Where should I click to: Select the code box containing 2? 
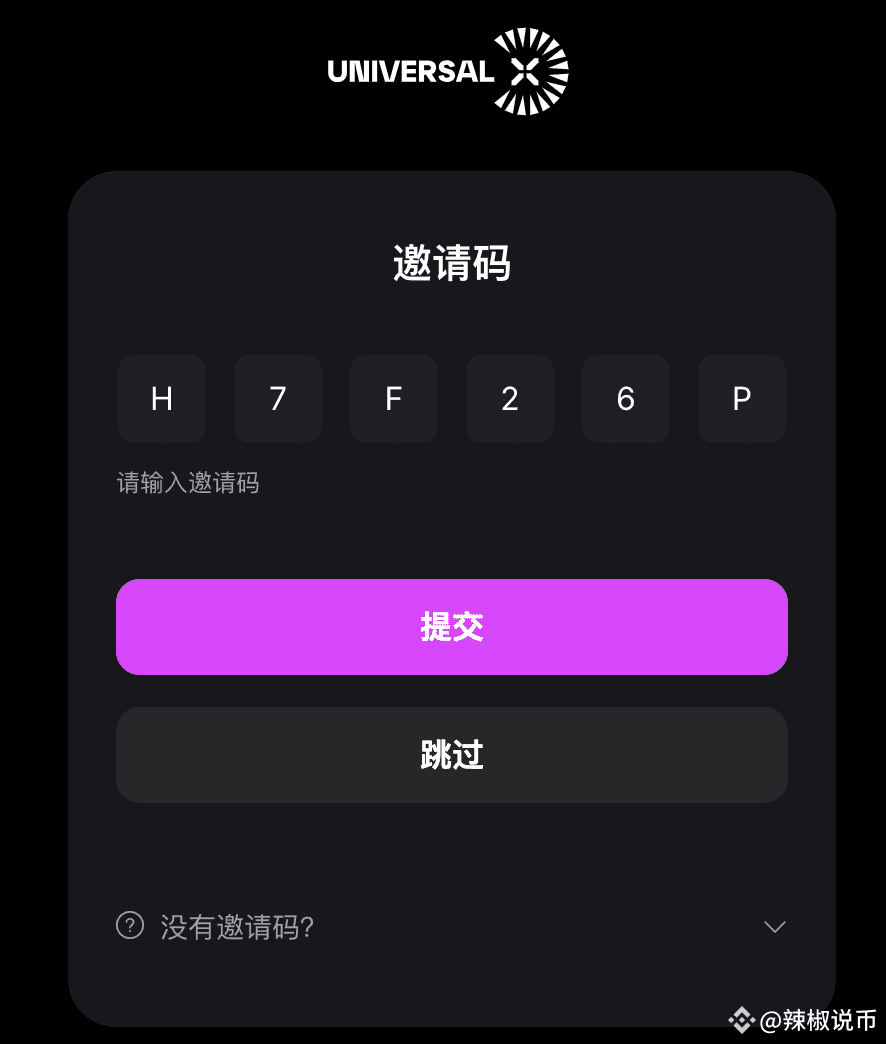pos(510,399)
